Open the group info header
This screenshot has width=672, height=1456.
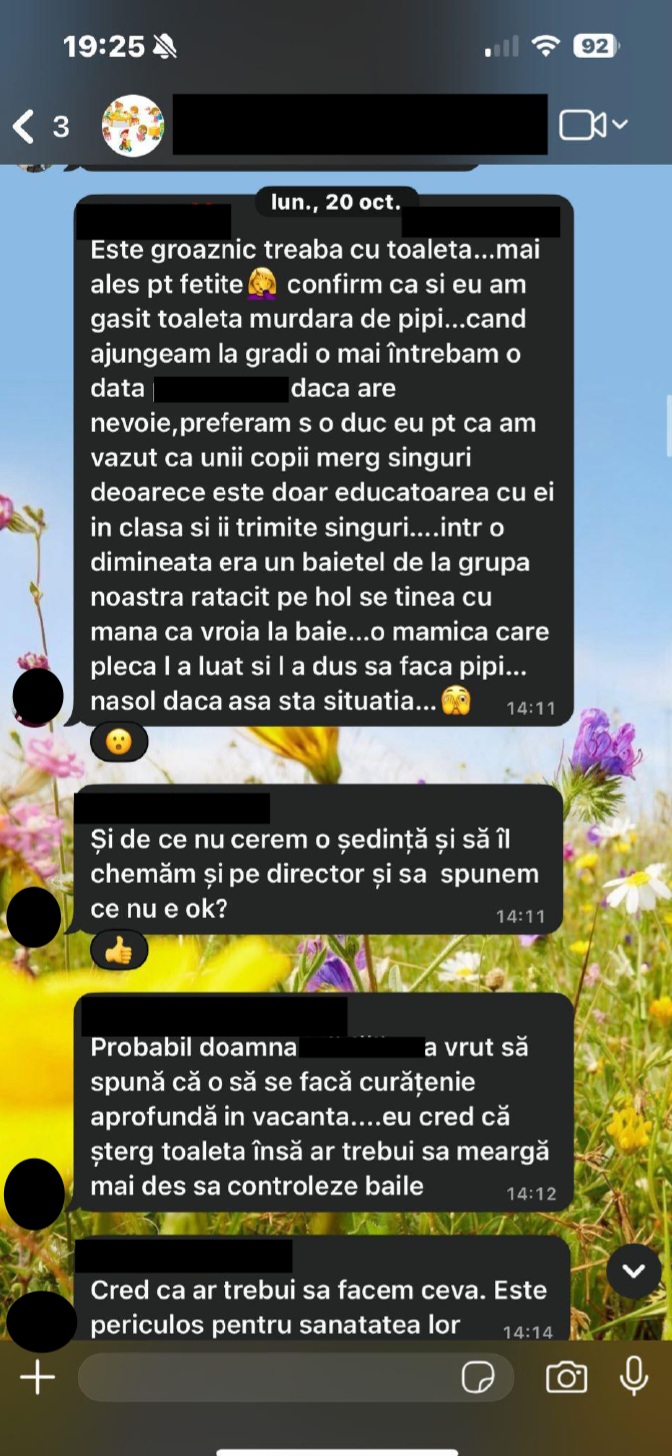(x=360, y=125)
